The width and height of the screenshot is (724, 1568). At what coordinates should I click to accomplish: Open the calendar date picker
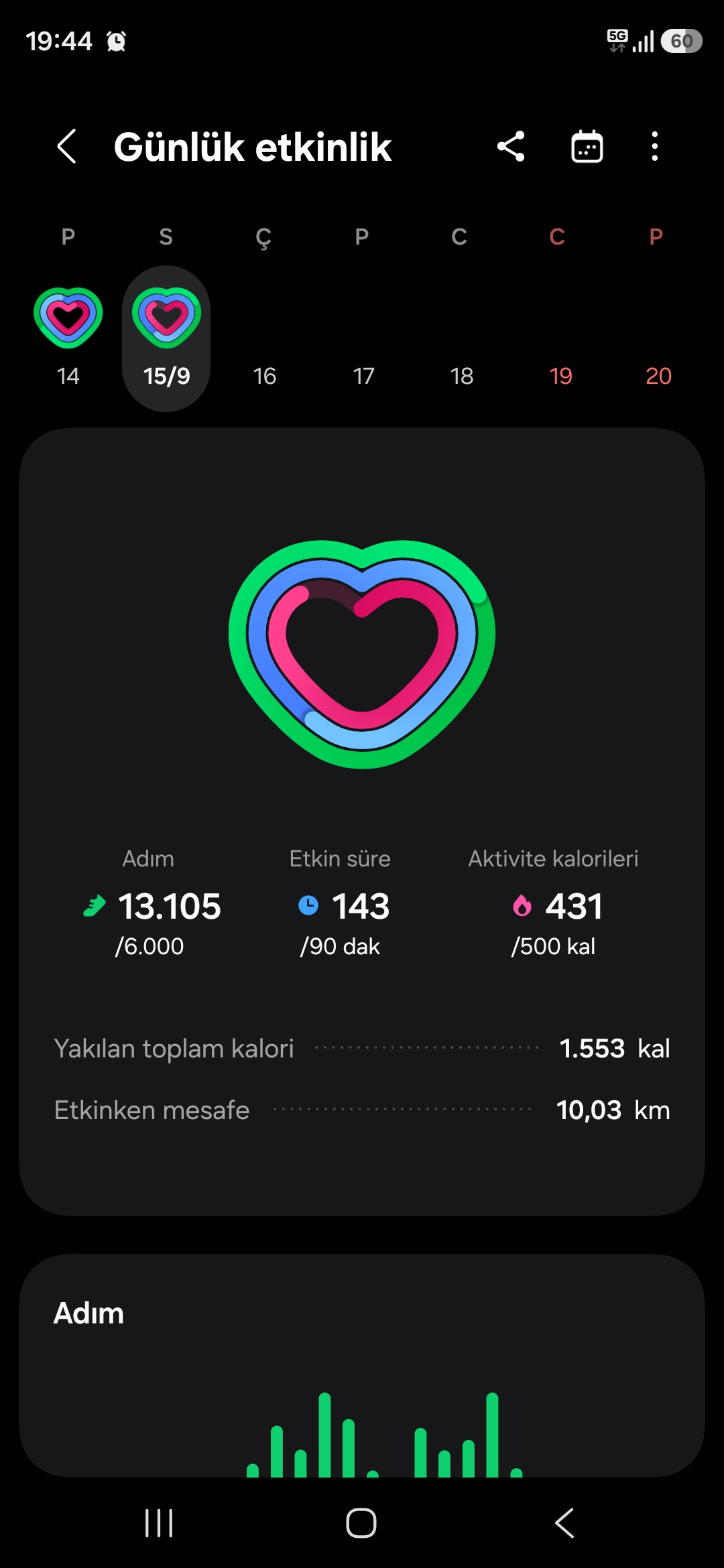pyautogui.click(x=587, y=146)
